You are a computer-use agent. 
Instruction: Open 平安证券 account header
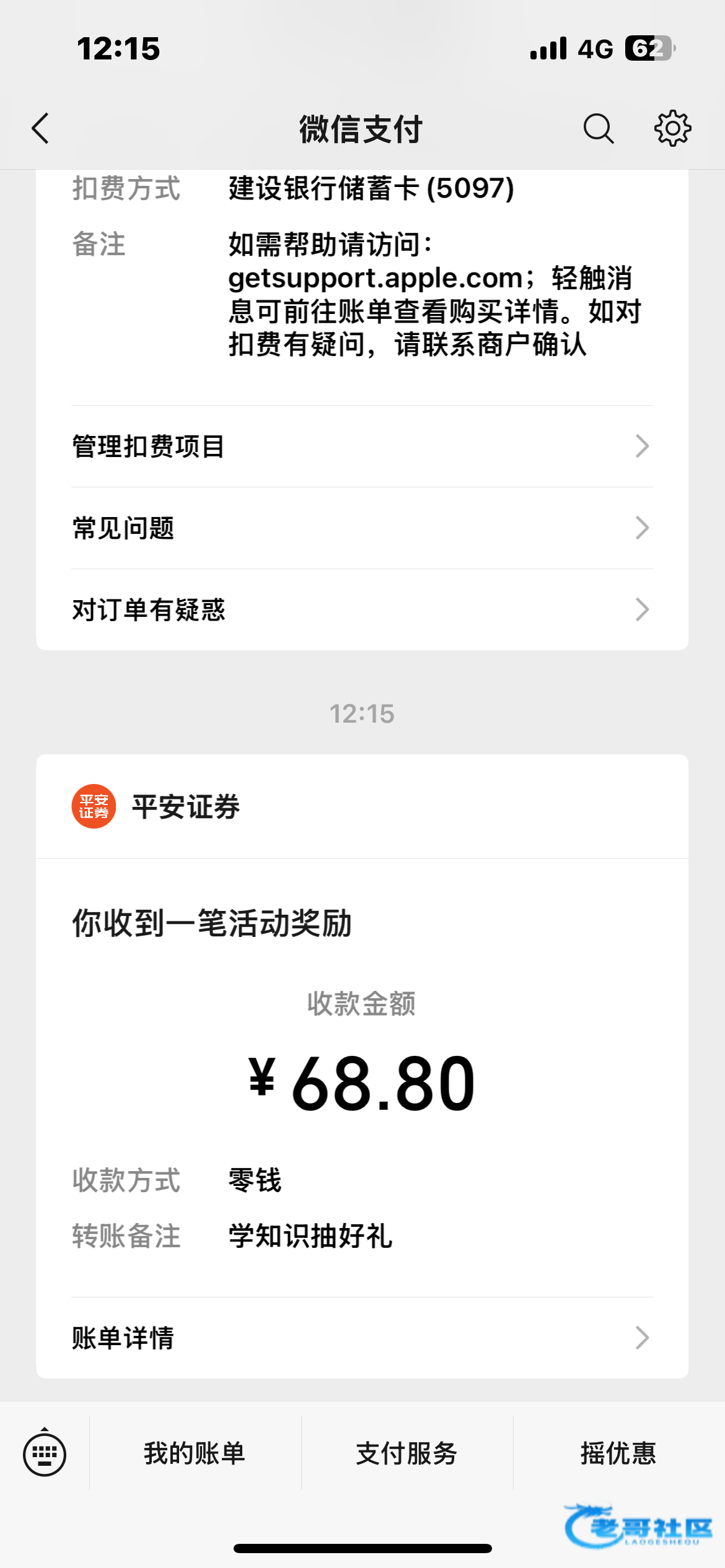pyautogui.click(x=186, y=807)
